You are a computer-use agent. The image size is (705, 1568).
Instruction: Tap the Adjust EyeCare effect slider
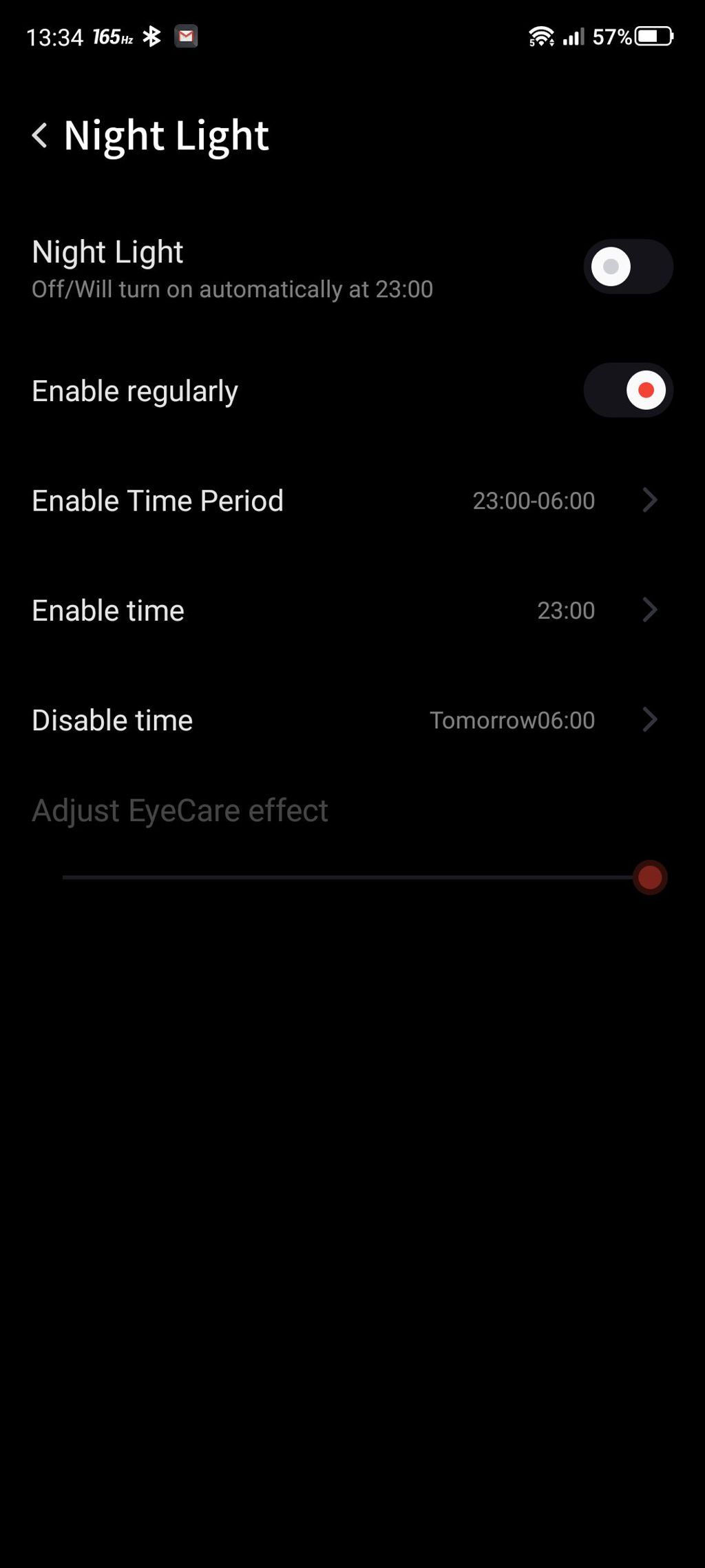coord(365,877)
